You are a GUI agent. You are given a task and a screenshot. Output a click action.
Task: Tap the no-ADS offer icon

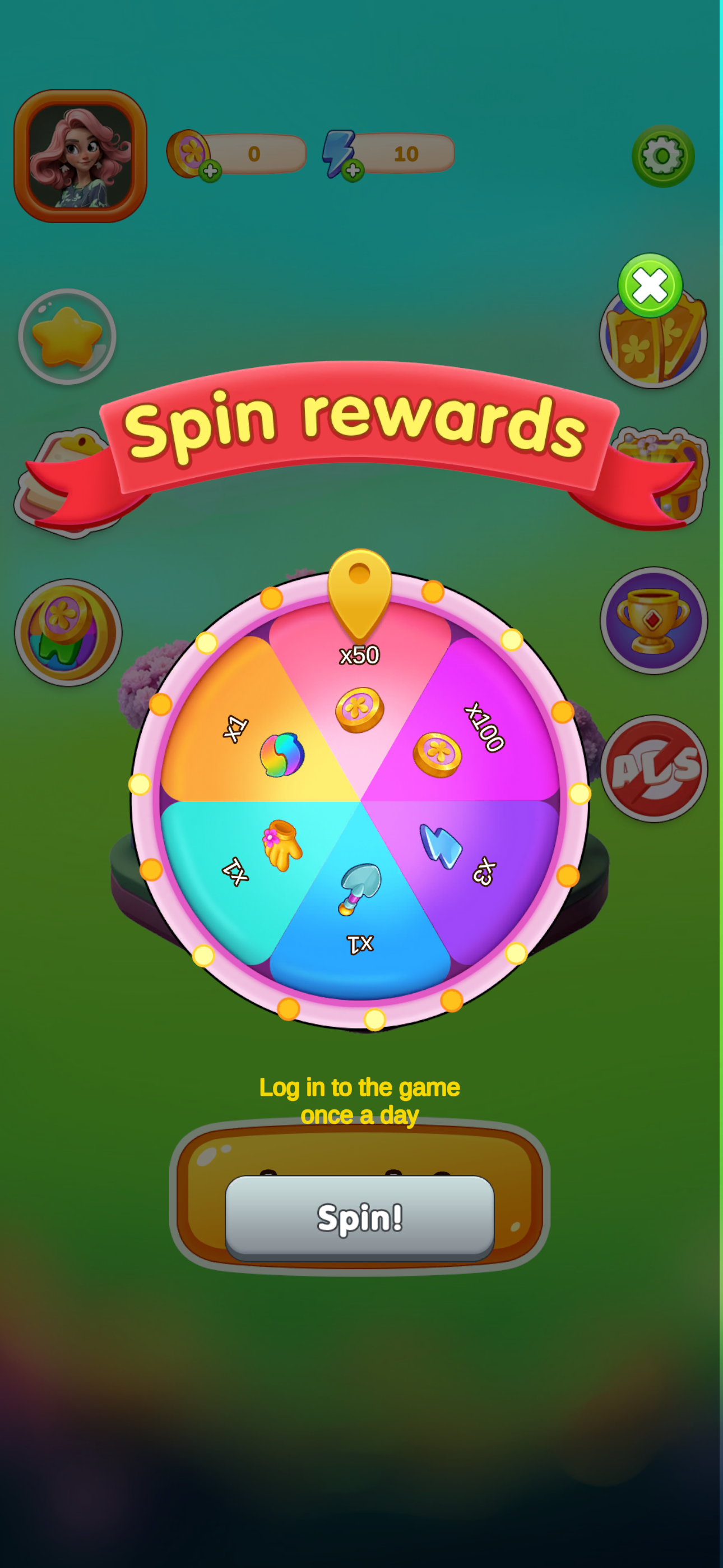(654, 769)
